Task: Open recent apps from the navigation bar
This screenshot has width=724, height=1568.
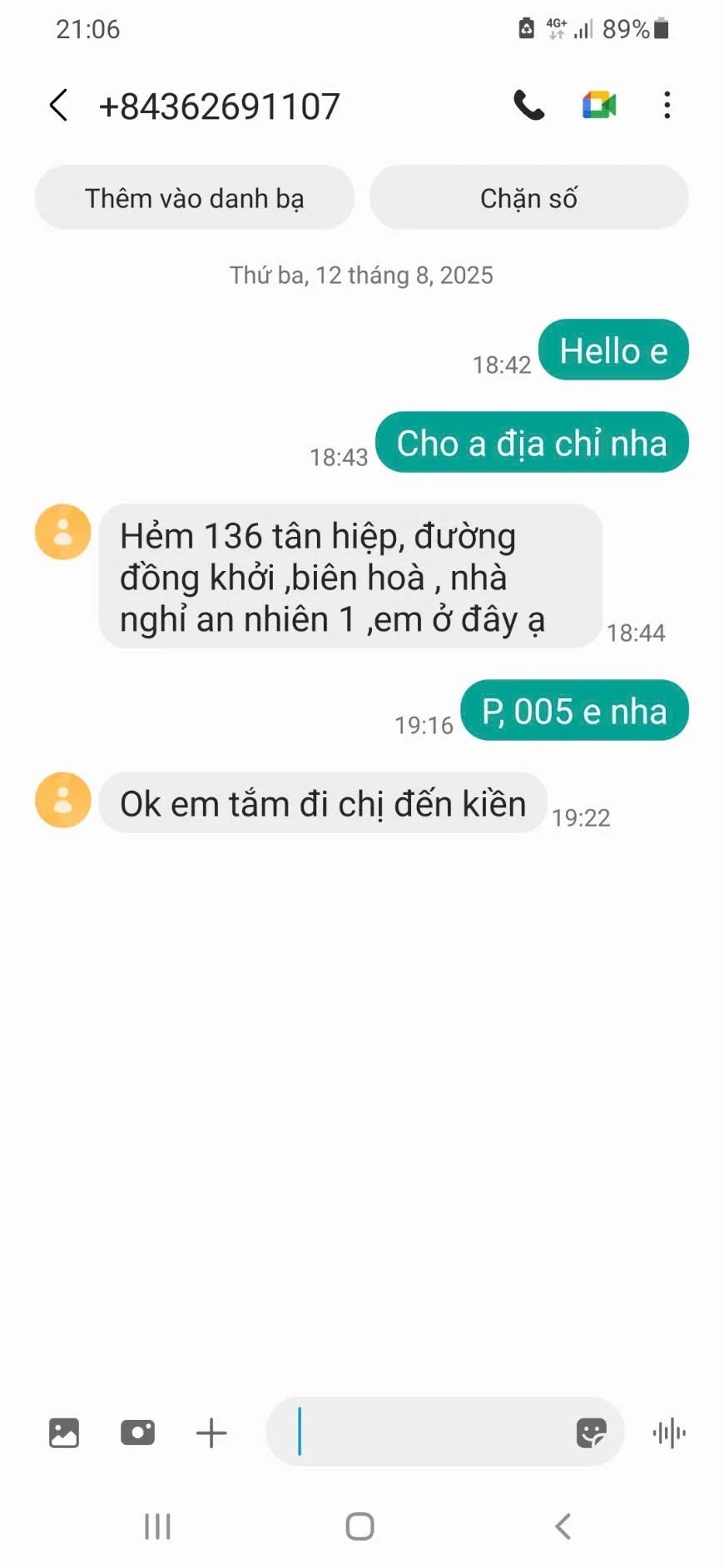Action: 157,1526
